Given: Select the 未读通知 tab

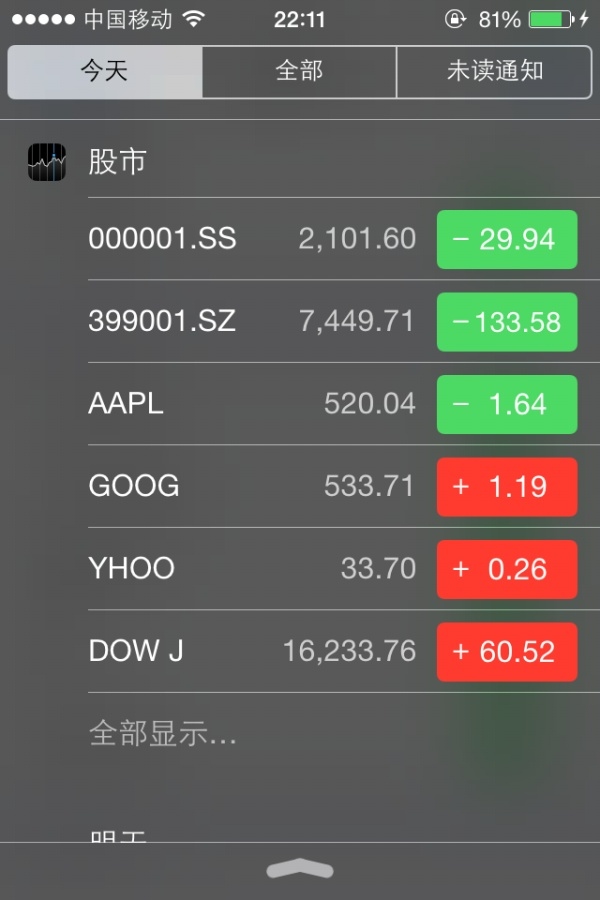Looking at the screenshot, I should pos(494,72).
